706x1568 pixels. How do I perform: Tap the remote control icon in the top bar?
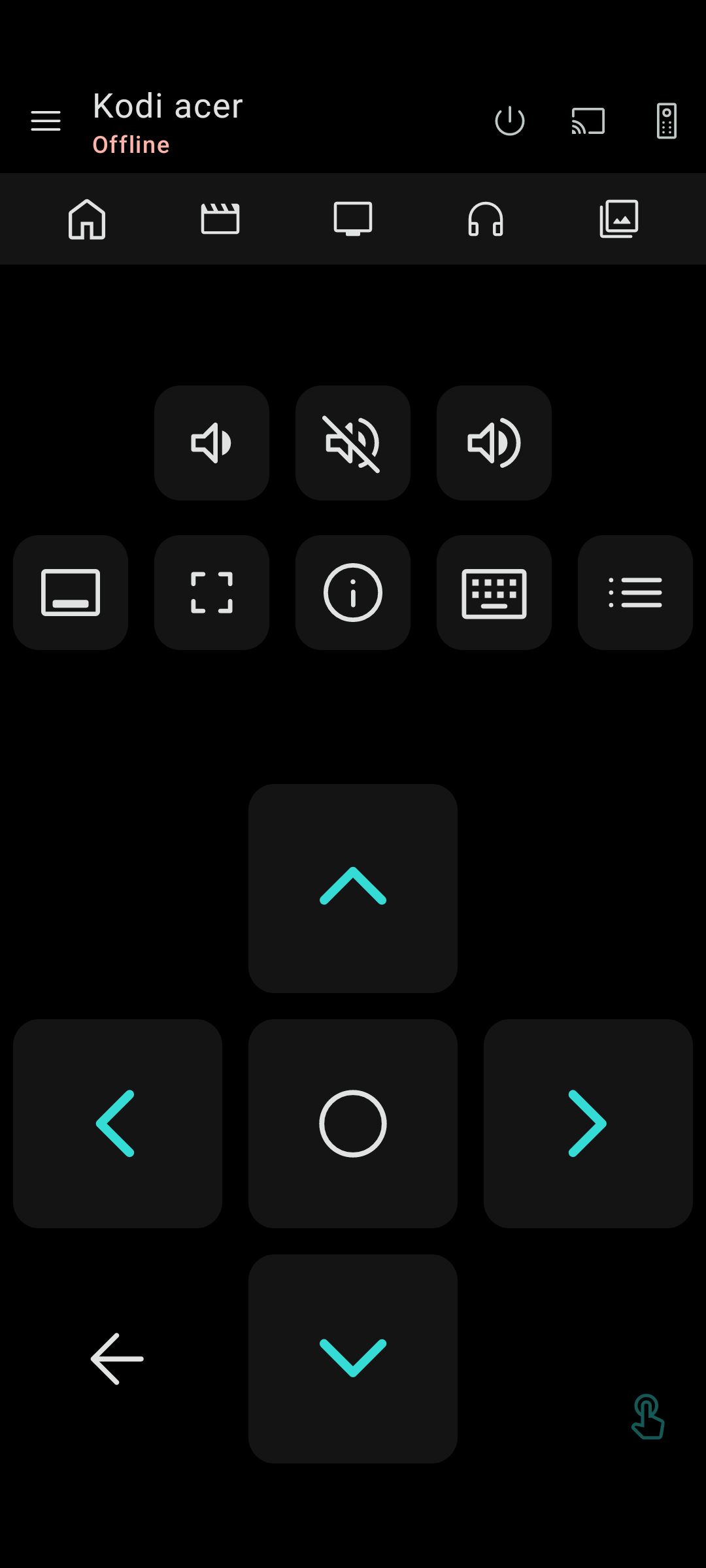pos(667,121)
